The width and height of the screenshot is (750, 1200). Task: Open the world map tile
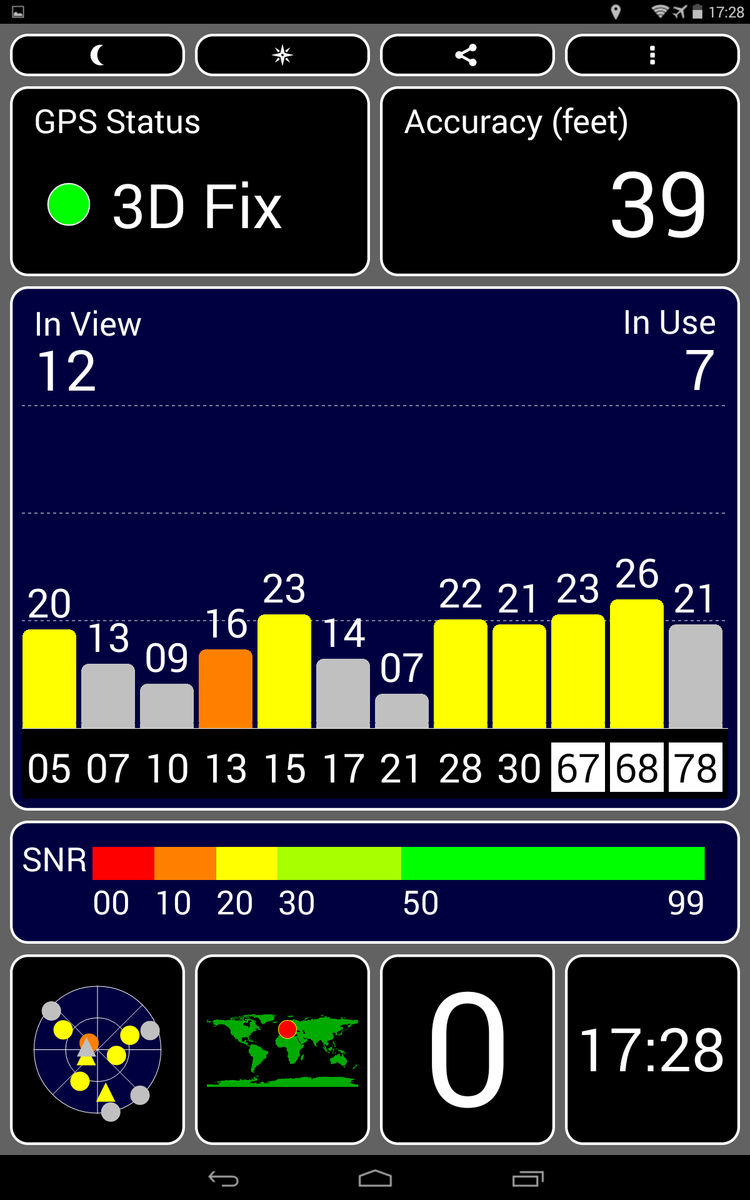pyautogui.click(x=282, y=1050)
